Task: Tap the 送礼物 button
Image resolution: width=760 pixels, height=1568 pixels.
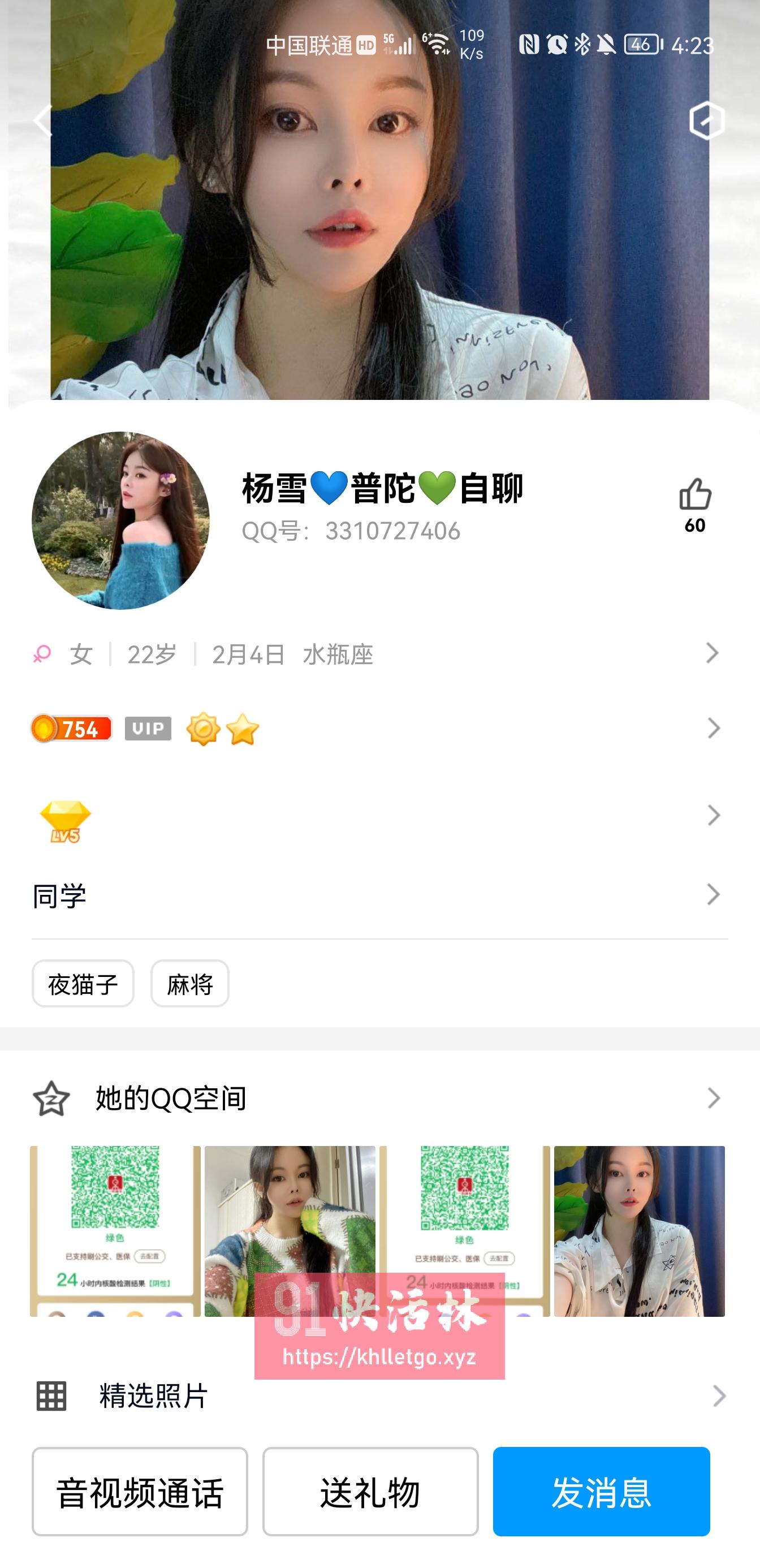Action: [x=371, y=1493]
